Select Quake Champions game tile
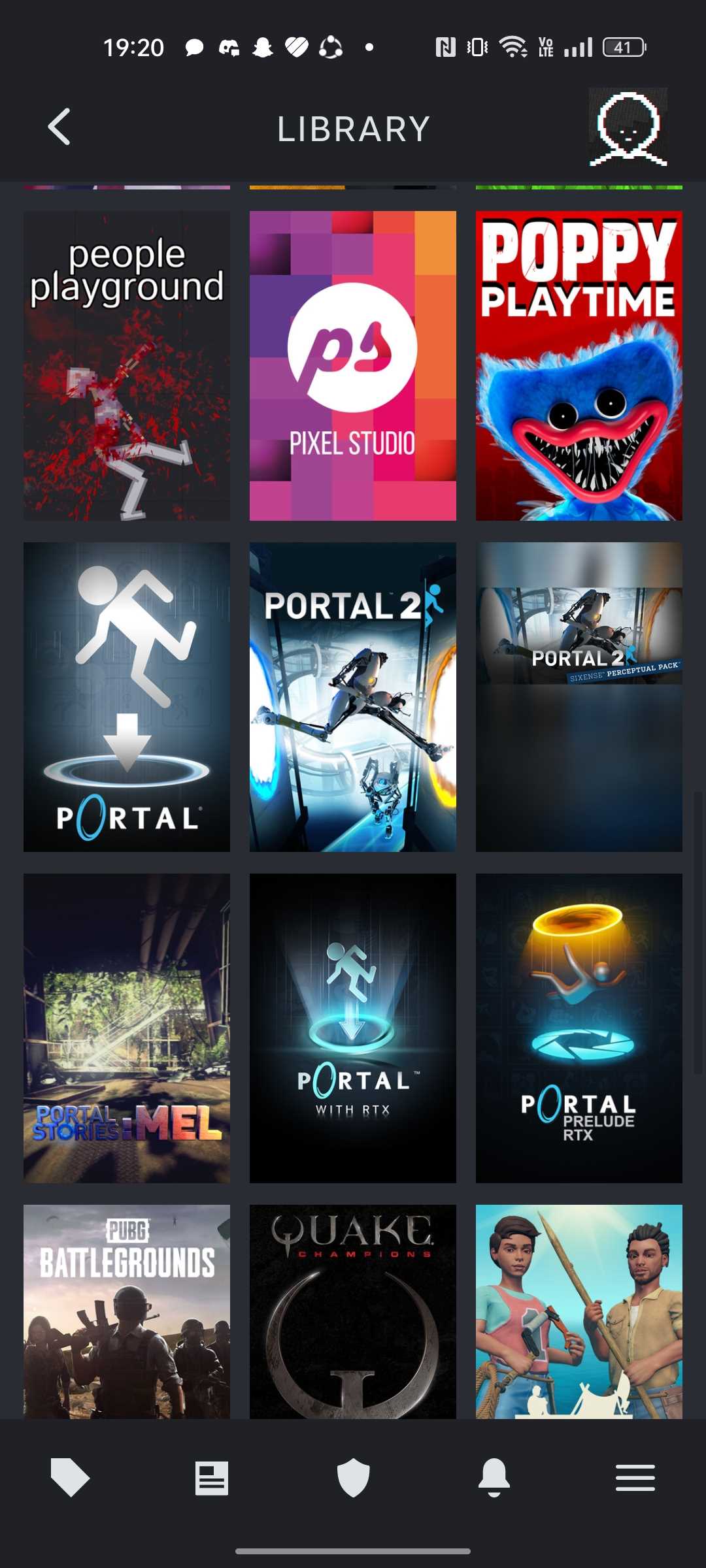Screen dimensions: 706x1568 353,1311
